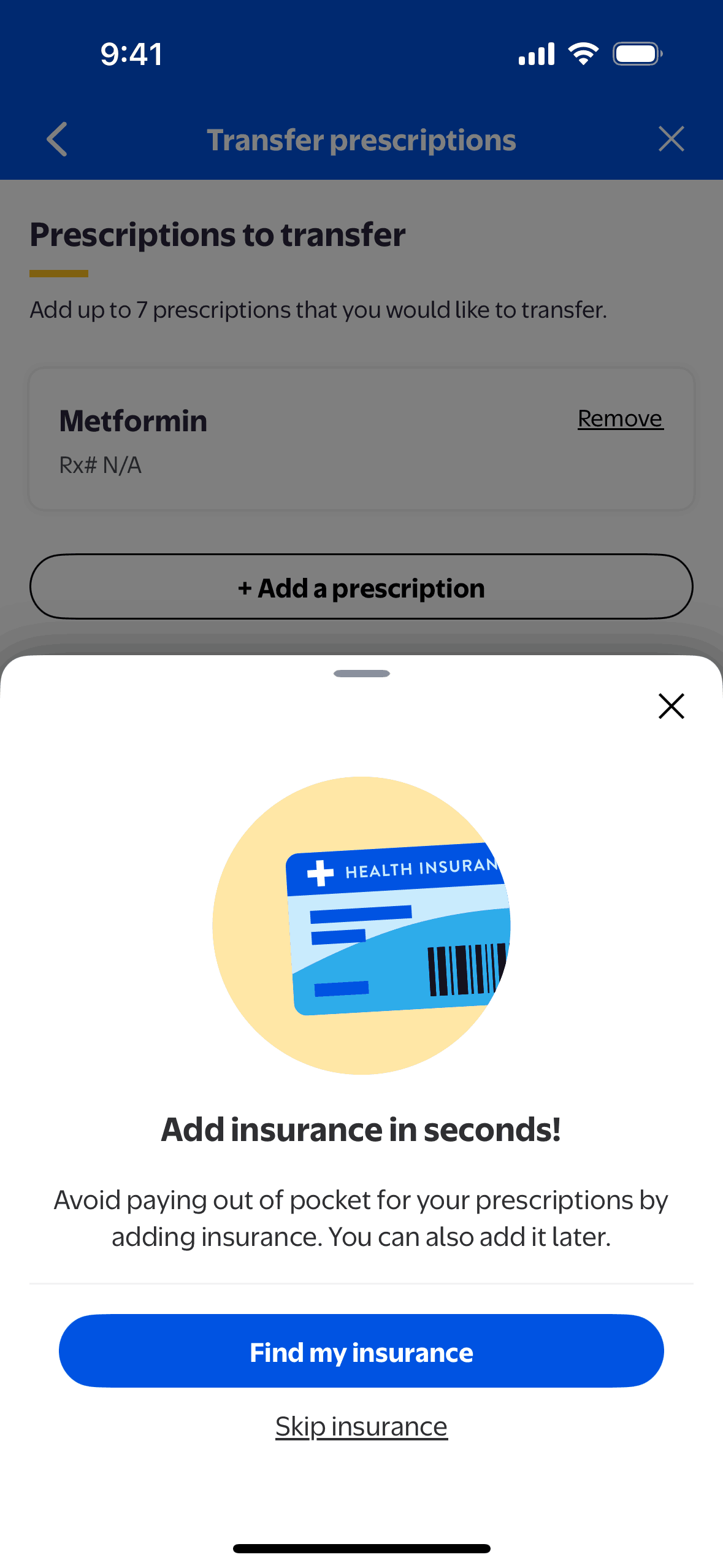Screen dimensions: 723x1568
Task: Close the Transfer prescriptions screen
Action: click(x=671, y=139)
